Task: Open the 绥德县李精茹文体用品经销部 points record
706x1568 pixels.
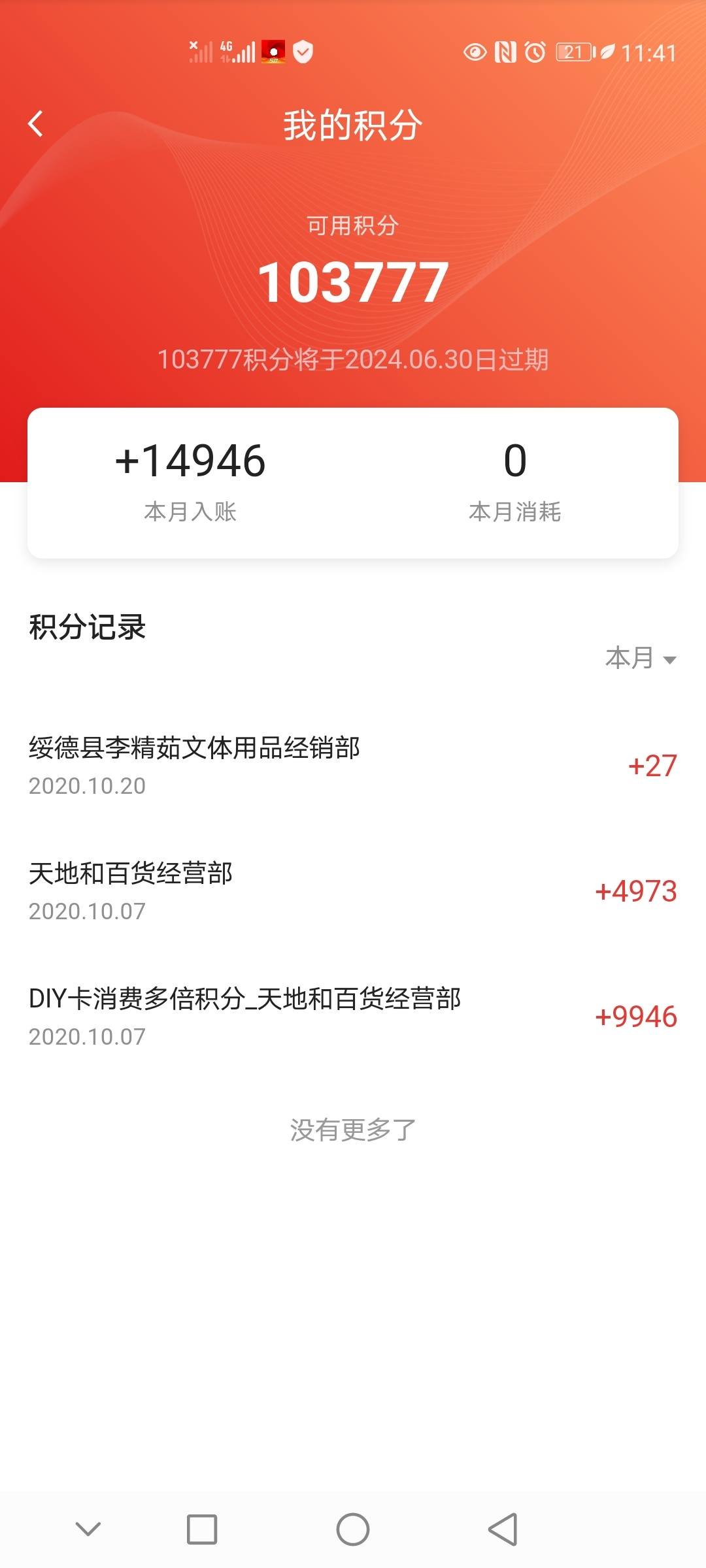Action: tap(353, 766)
